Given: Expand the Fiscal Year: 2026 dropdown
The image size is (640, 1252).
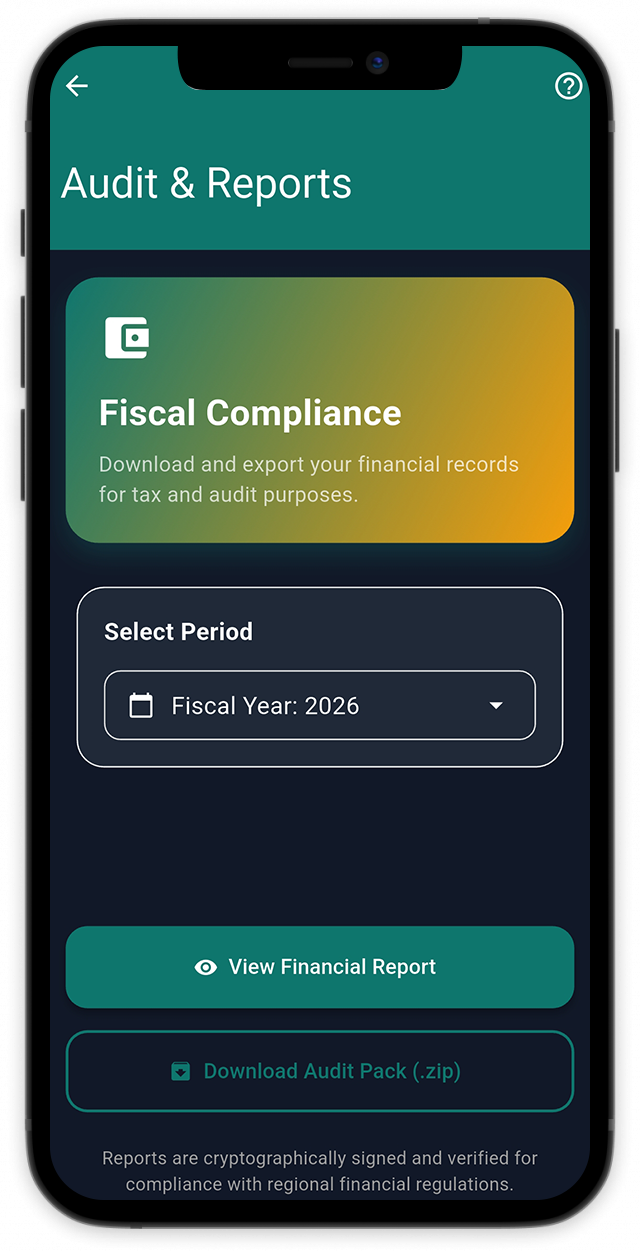Looking at the screenshot, I should tap(320, 705).
